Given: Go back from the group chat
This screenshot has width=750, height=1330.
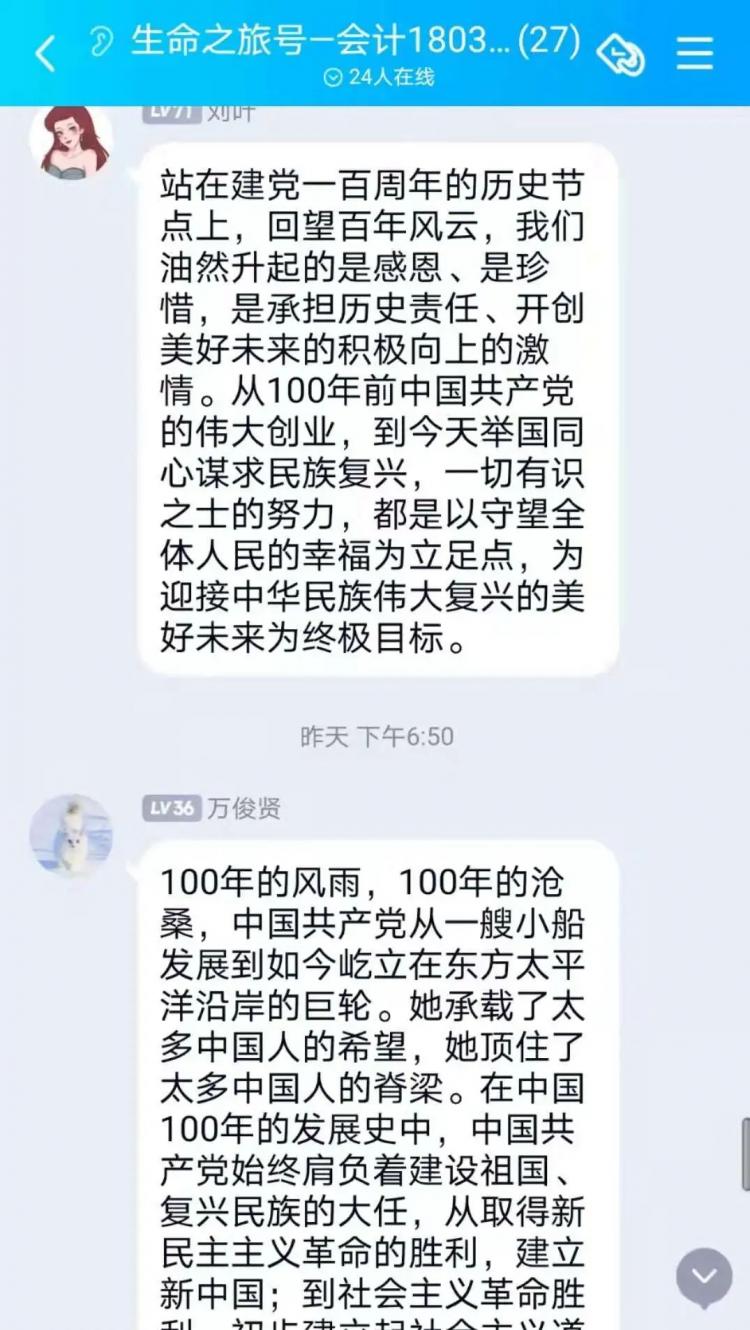Looking at the screenshot, I should 45,53.
